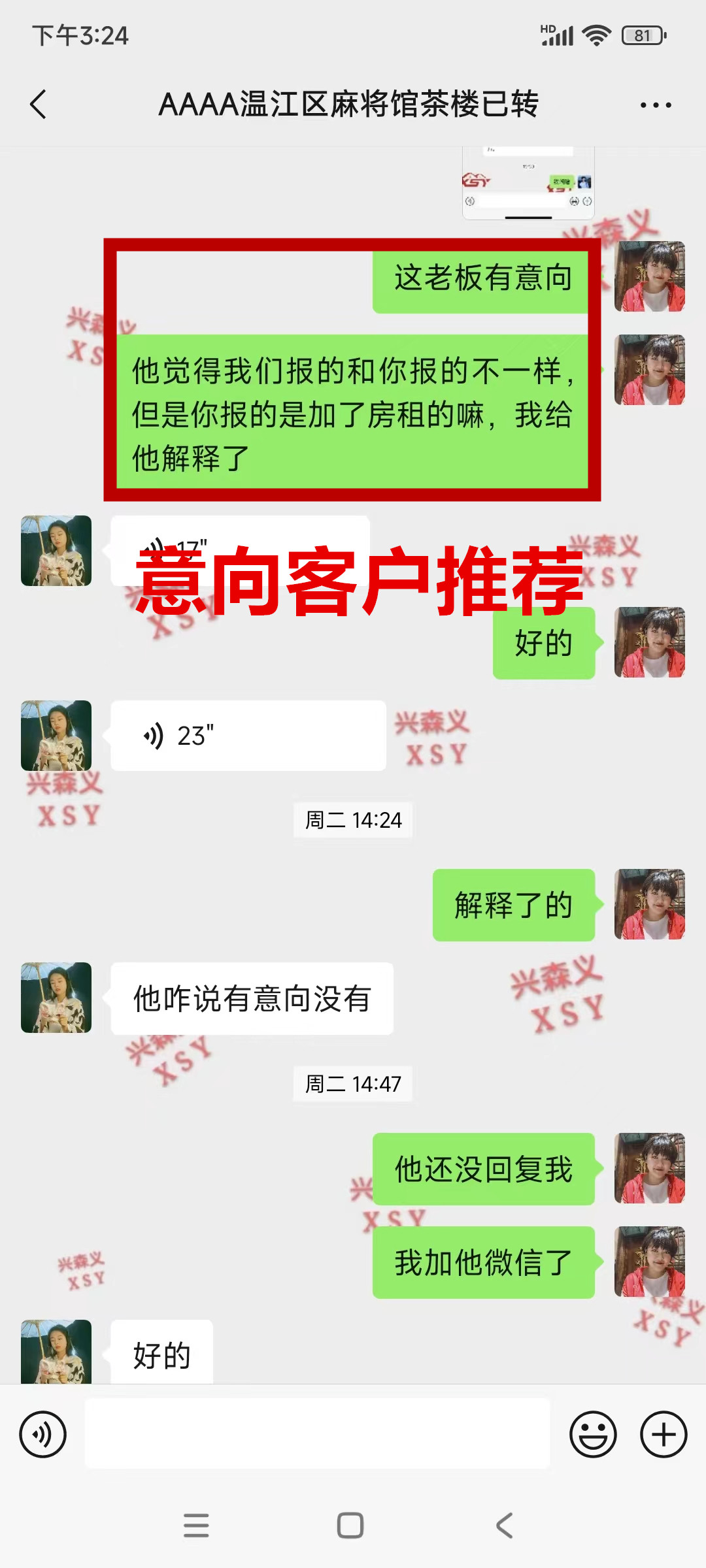Open the avatar next to 他咋说有意向没有
706x1568 pixels.
click(x=56, y=998)
